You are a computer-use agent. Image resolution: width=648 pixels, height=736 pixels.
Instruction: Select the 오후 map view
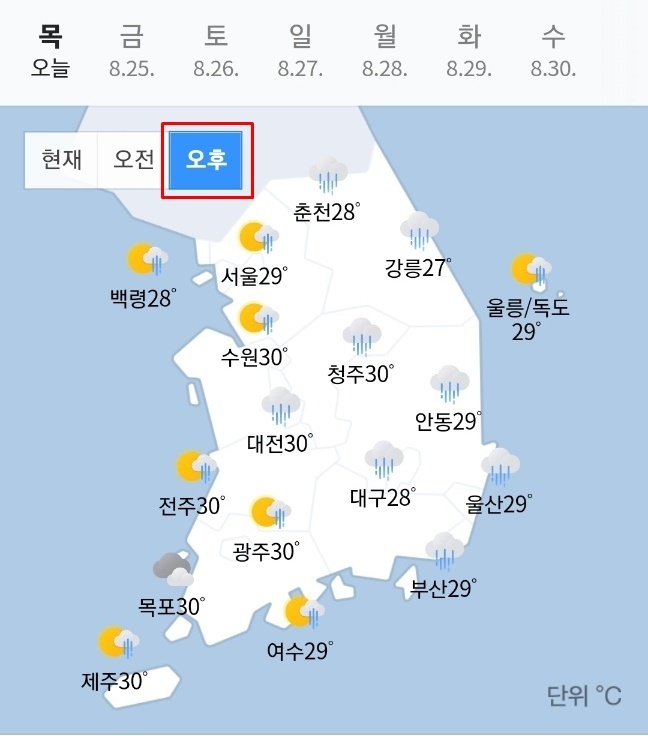coord(206,159)
